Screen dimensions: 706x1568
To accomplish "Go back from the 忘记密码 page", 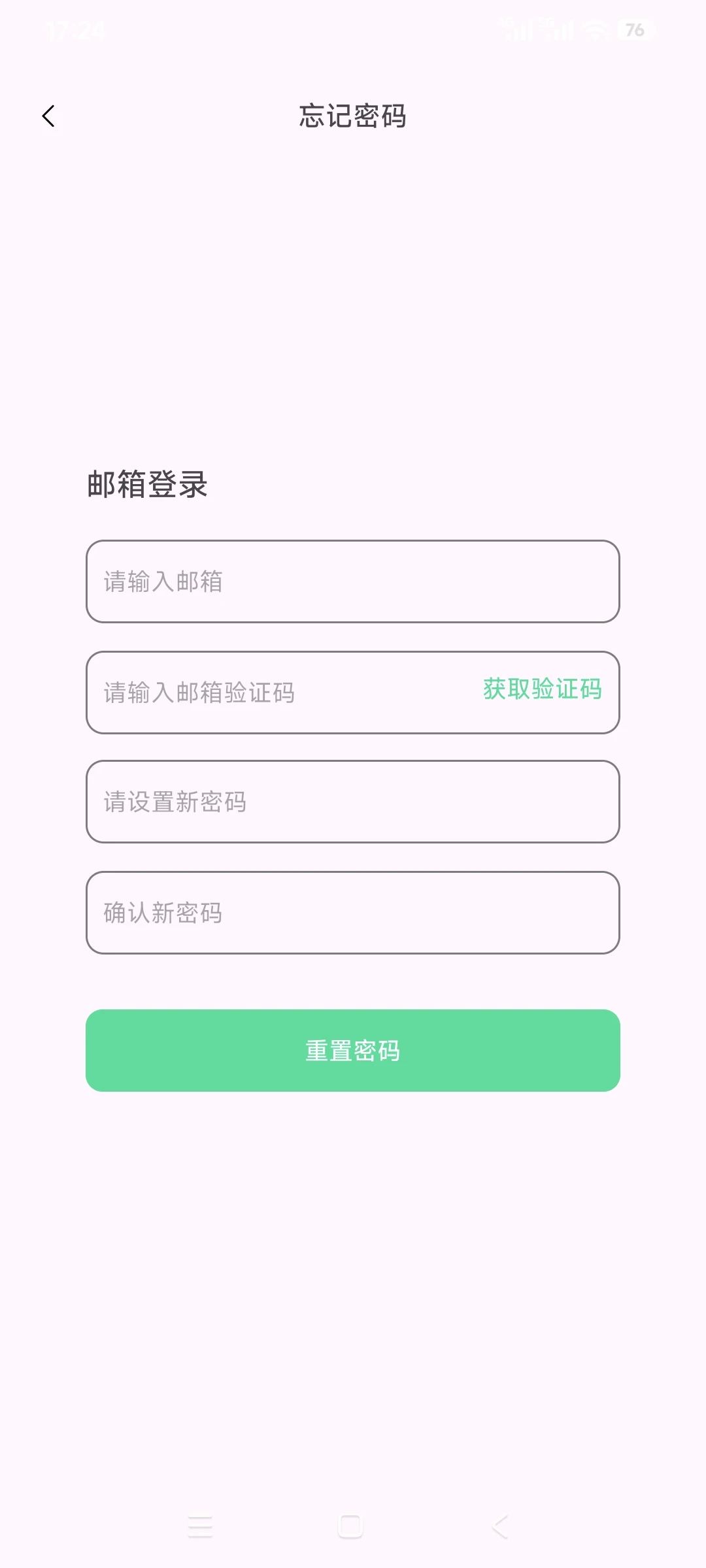I will (48, 116).
